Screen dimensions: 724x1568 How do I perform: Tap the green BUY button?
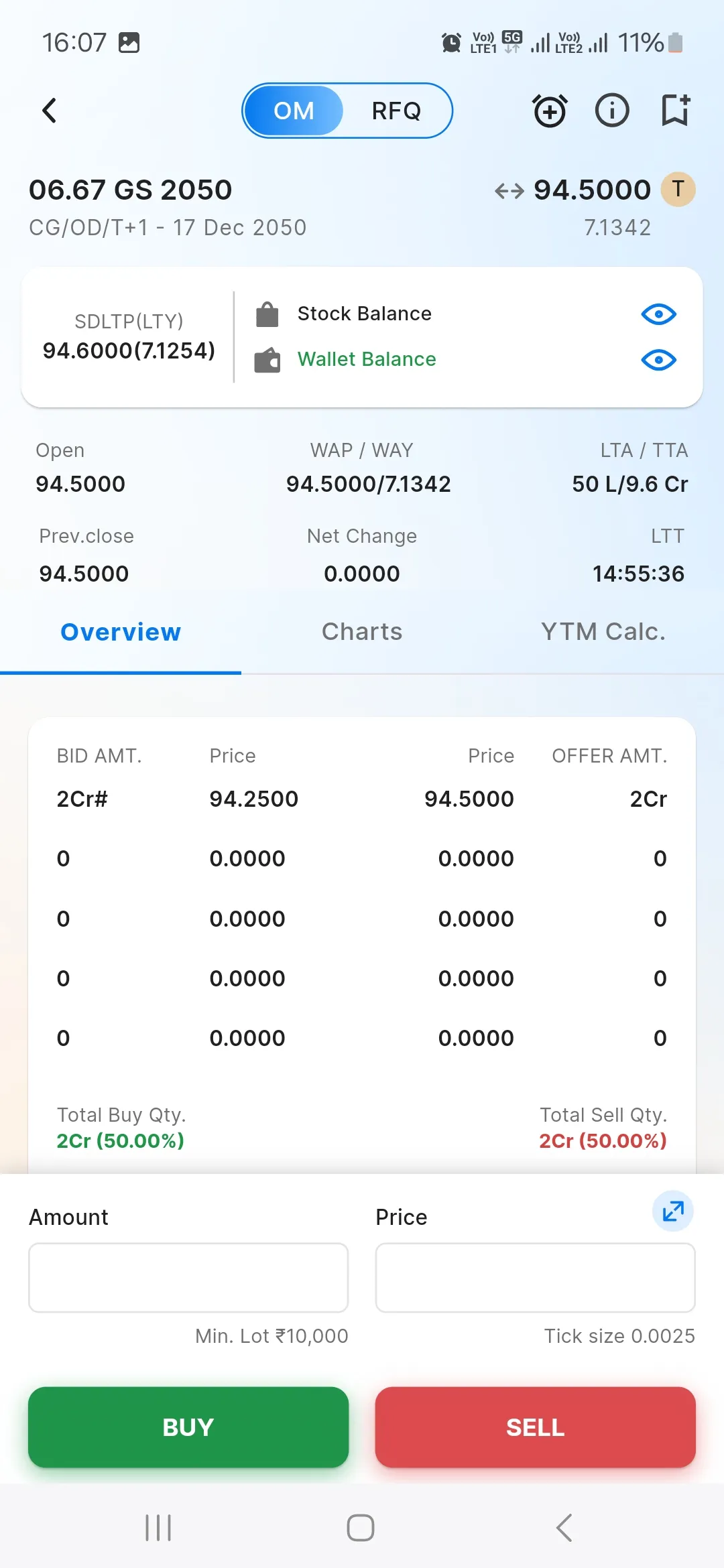tap(188, 1427)
